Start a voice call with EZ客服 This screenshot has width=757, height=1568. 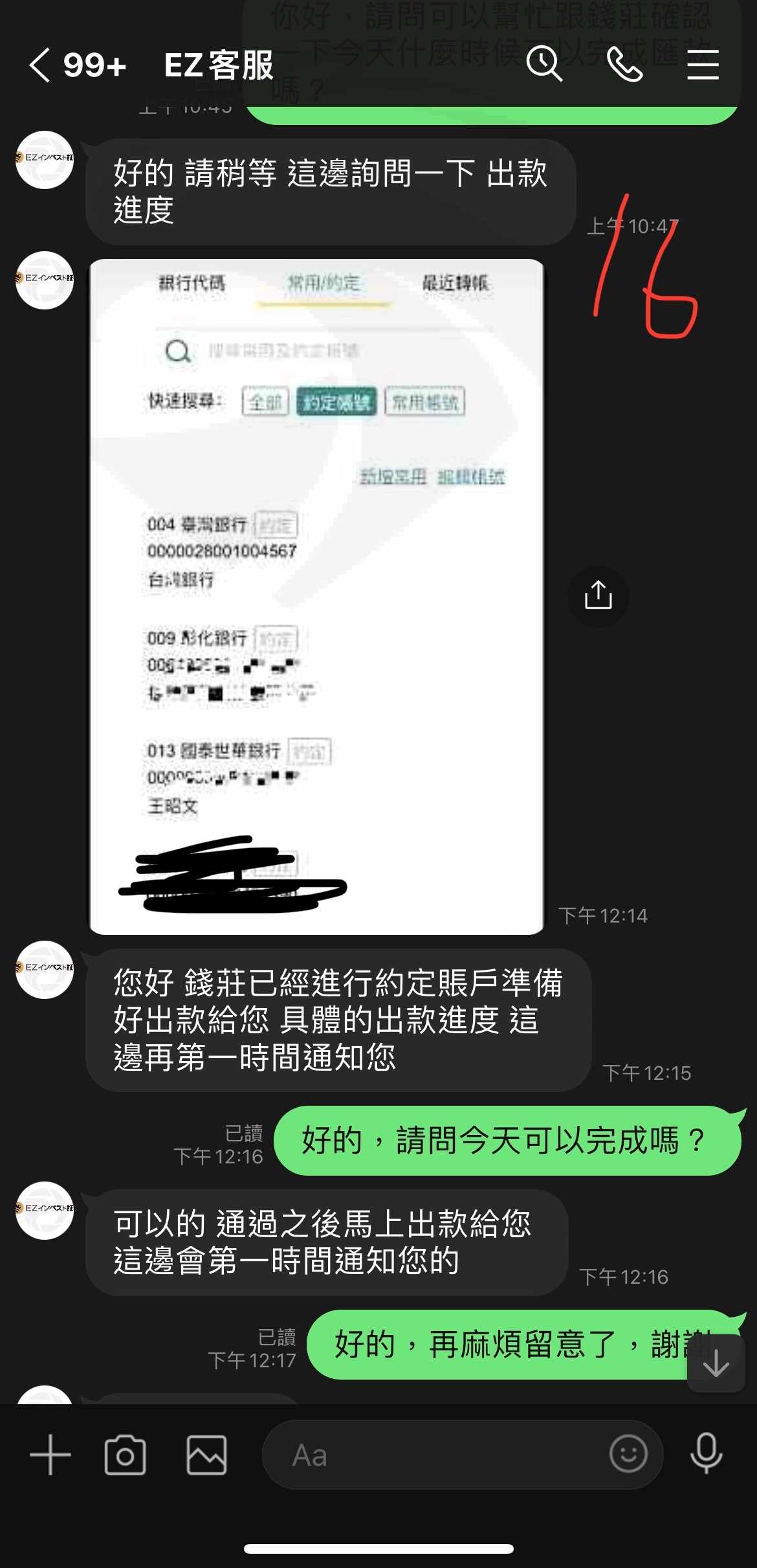coord(625,65)
